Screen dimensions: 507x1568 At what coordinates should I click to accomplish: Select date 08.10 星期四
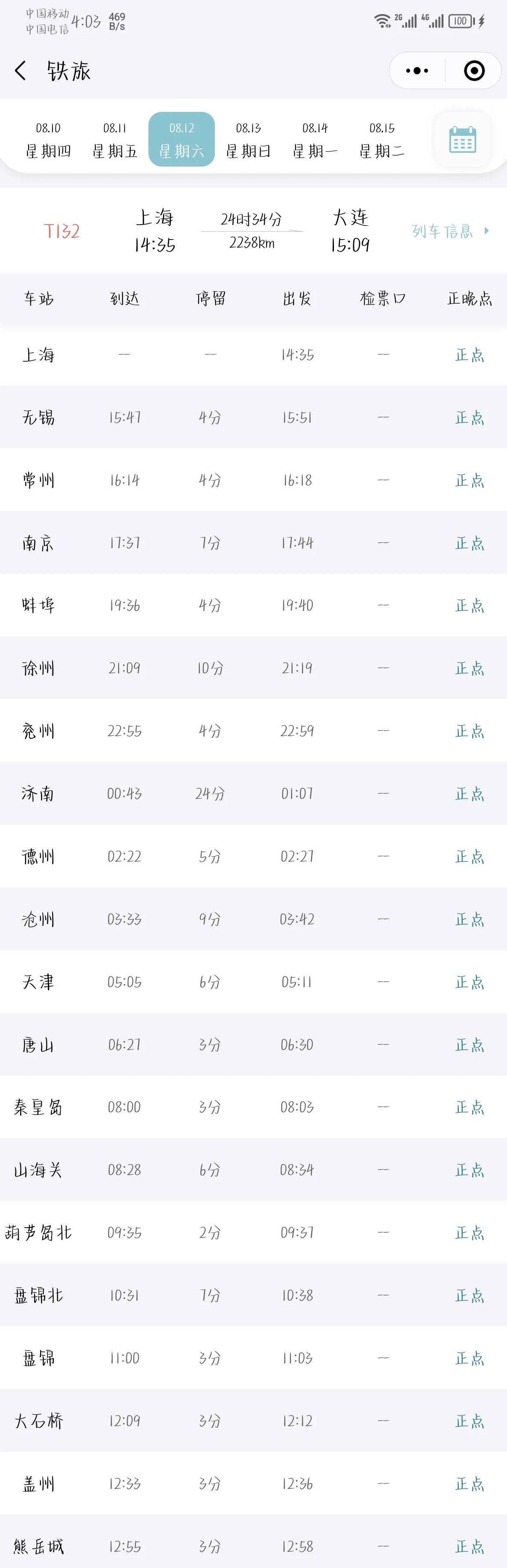click(48, 139)
